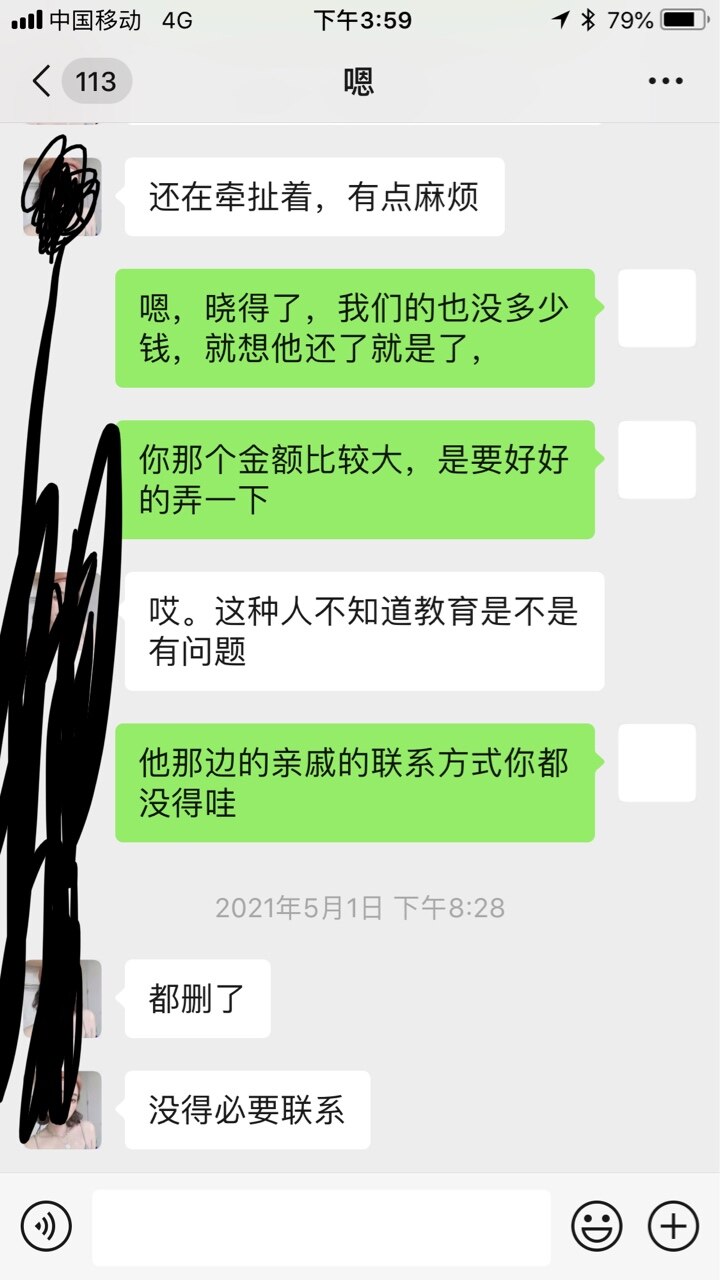
Task: Focus the message text field
Action: tap(320, 1226)
